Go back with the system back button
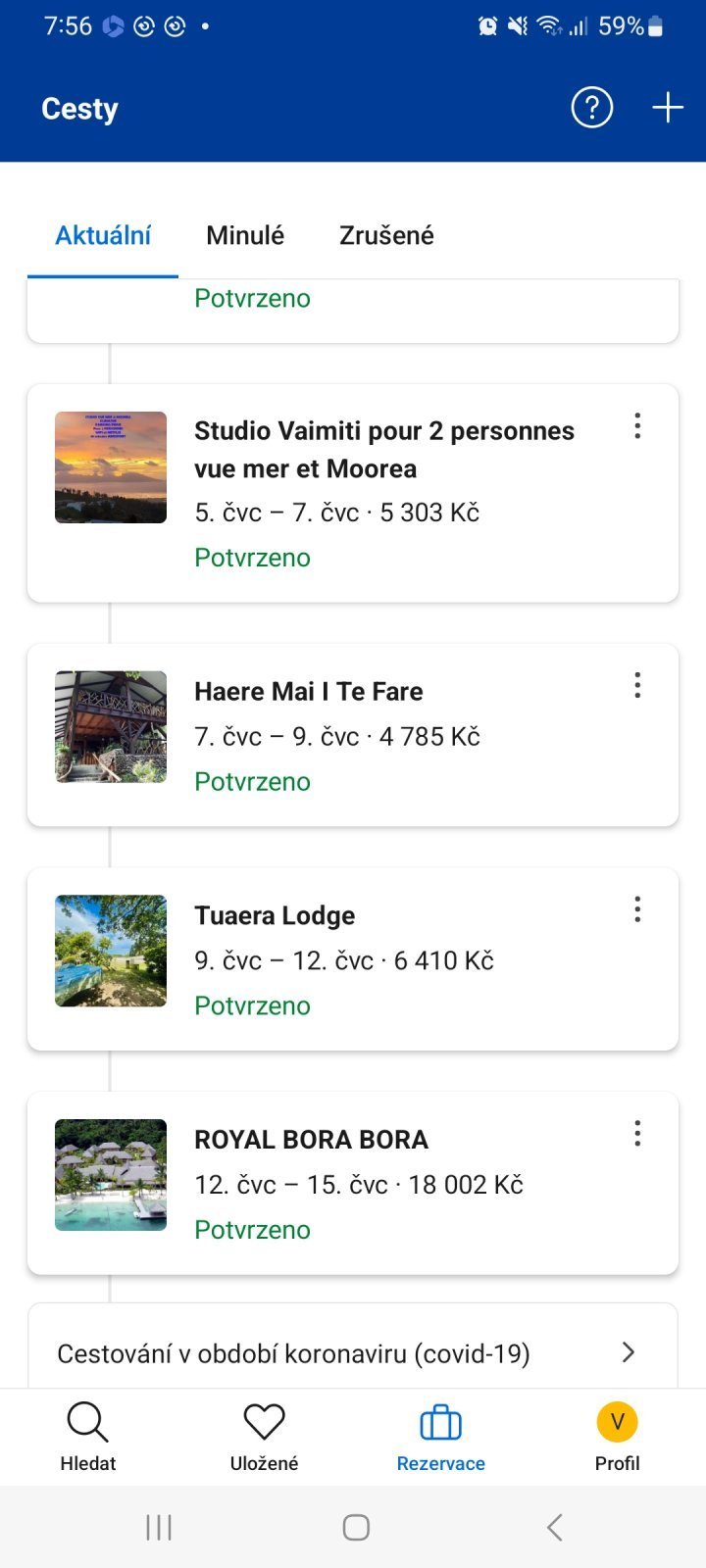 point(555,1527)
